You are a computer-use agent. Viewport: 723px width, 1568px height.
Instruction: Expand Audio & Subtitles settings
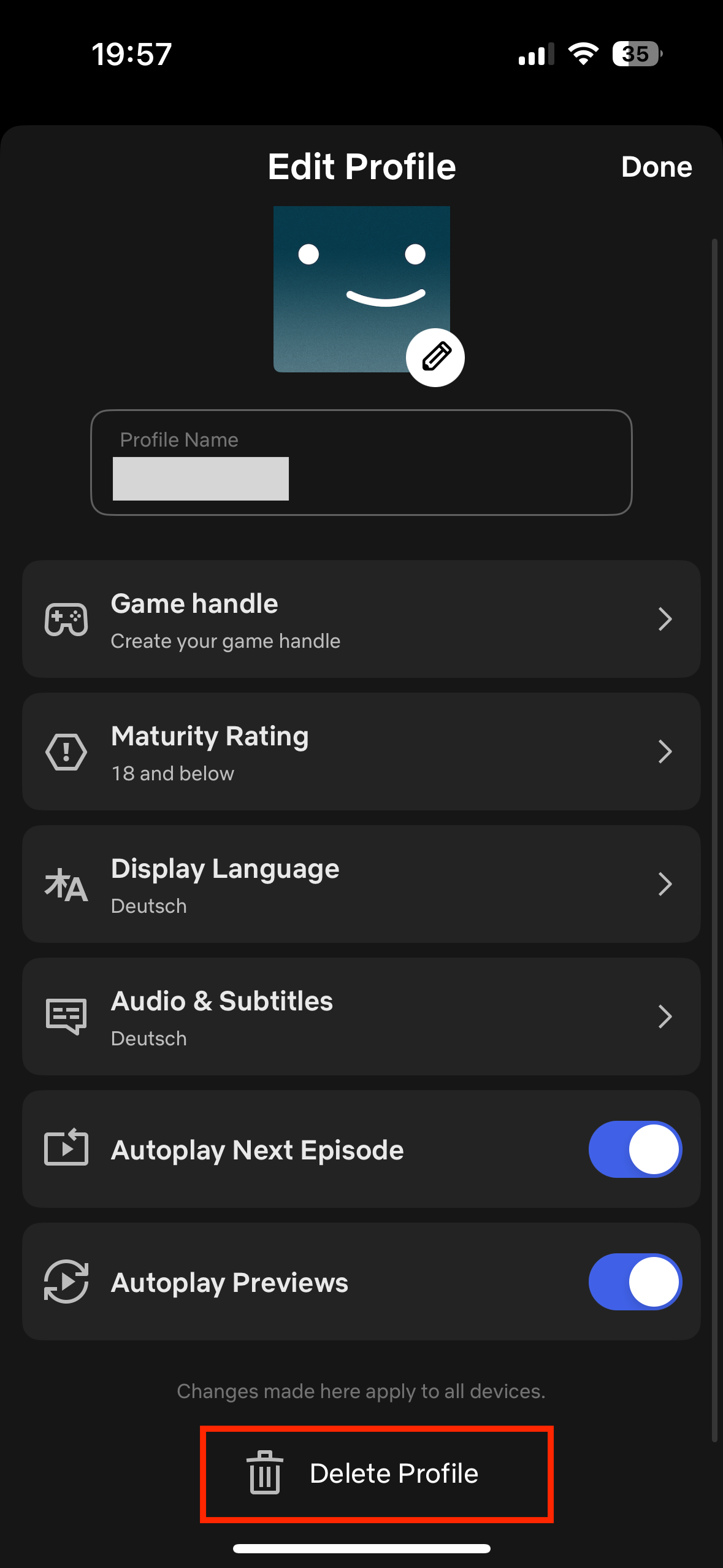[666, 1017]
